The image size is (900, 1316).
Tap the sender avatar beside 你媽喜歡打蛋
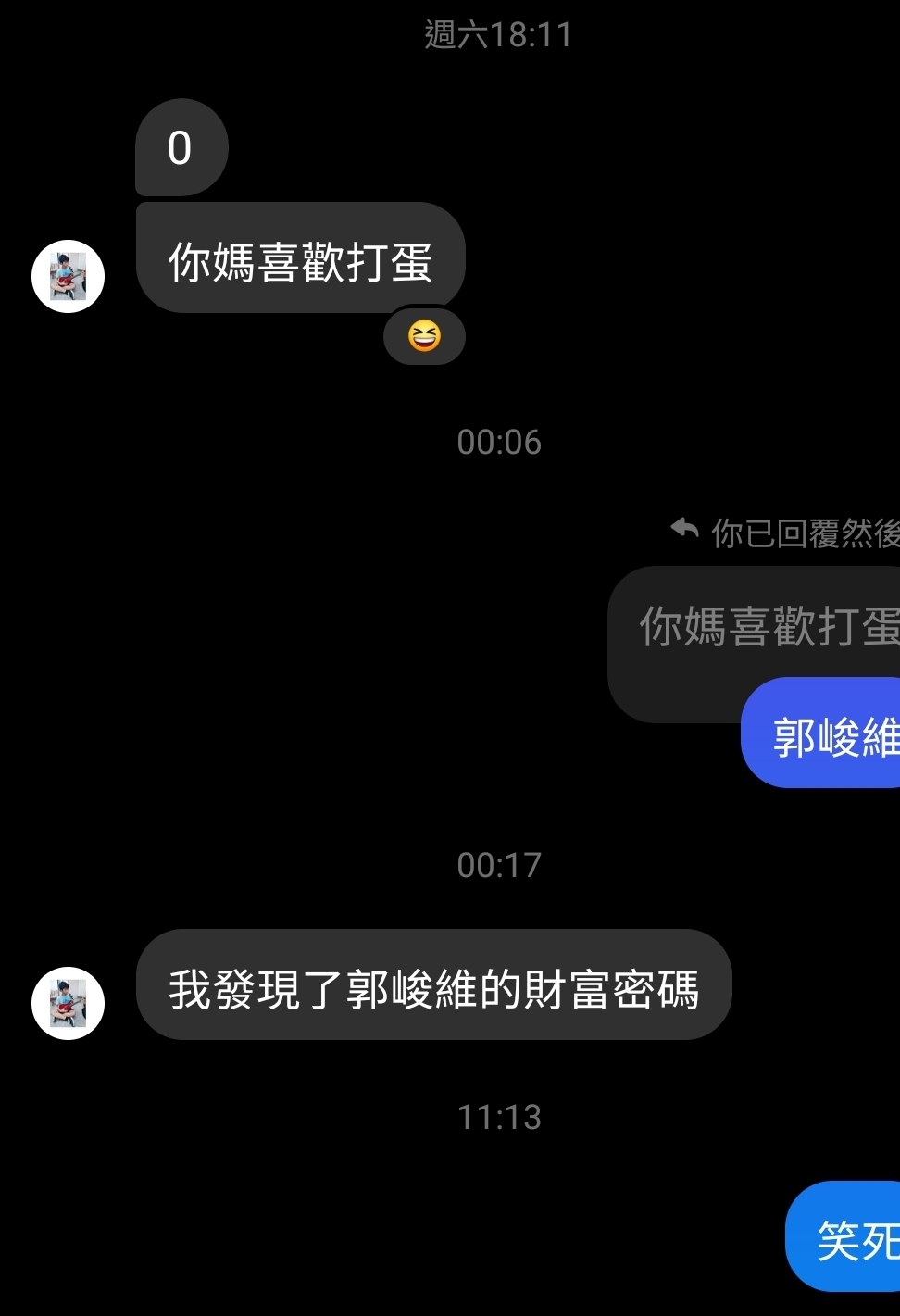click(x=68, y=276)
